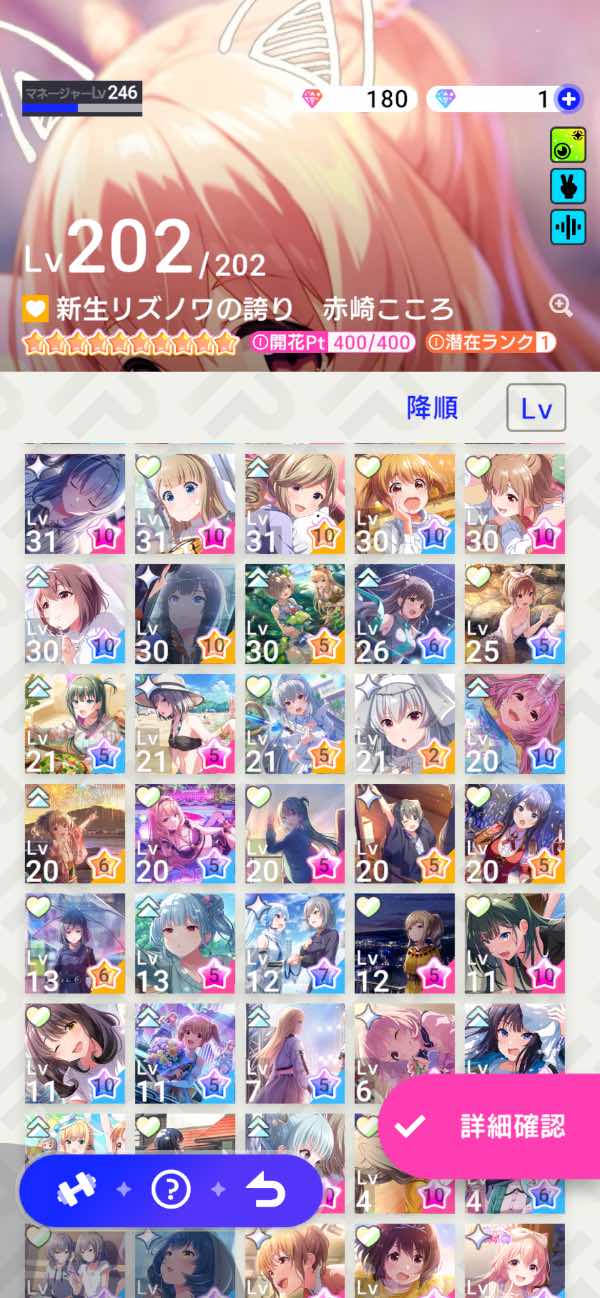Open the green camera view icon
The width and height of the screenshot is (600, 1298).
(568, 145)
